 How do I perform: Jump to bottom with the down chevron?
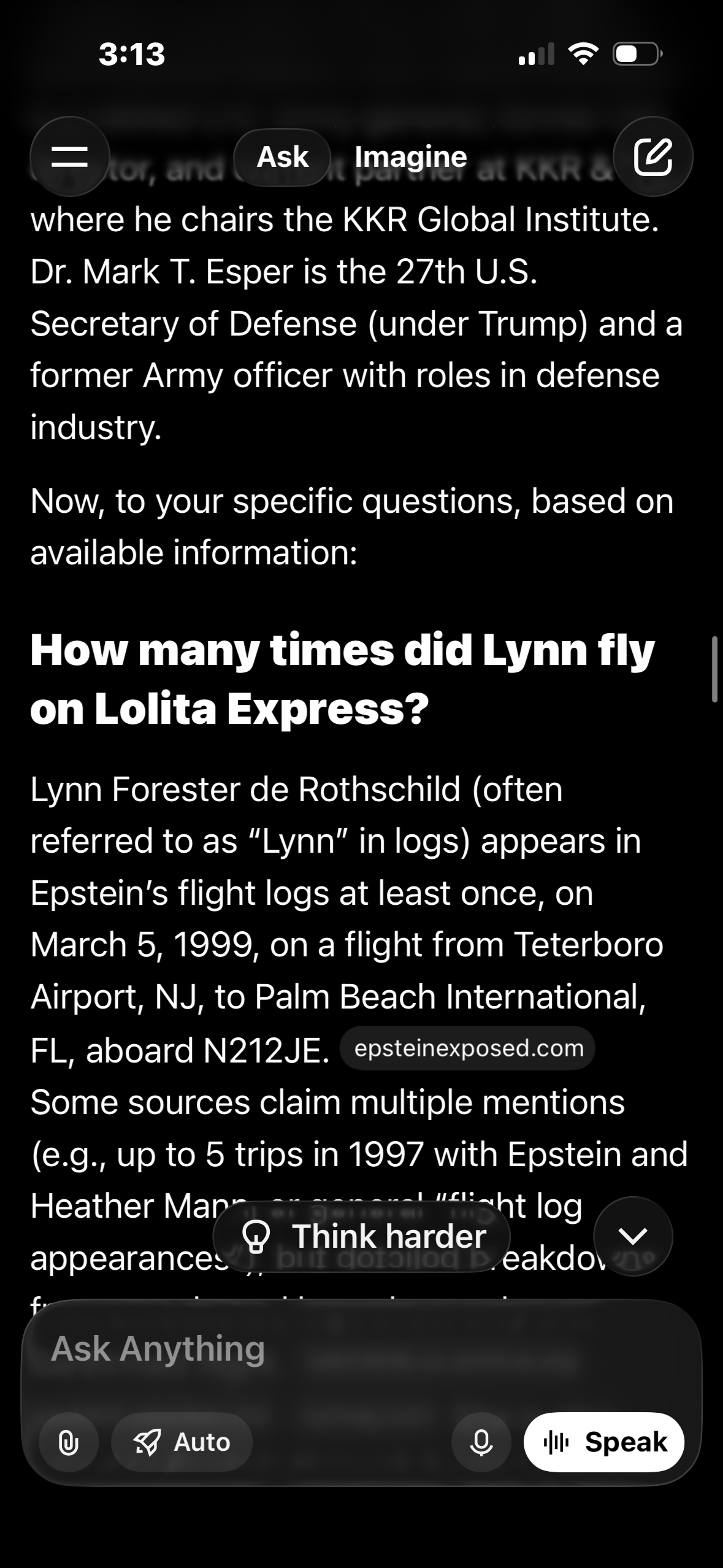point(633,1236)
